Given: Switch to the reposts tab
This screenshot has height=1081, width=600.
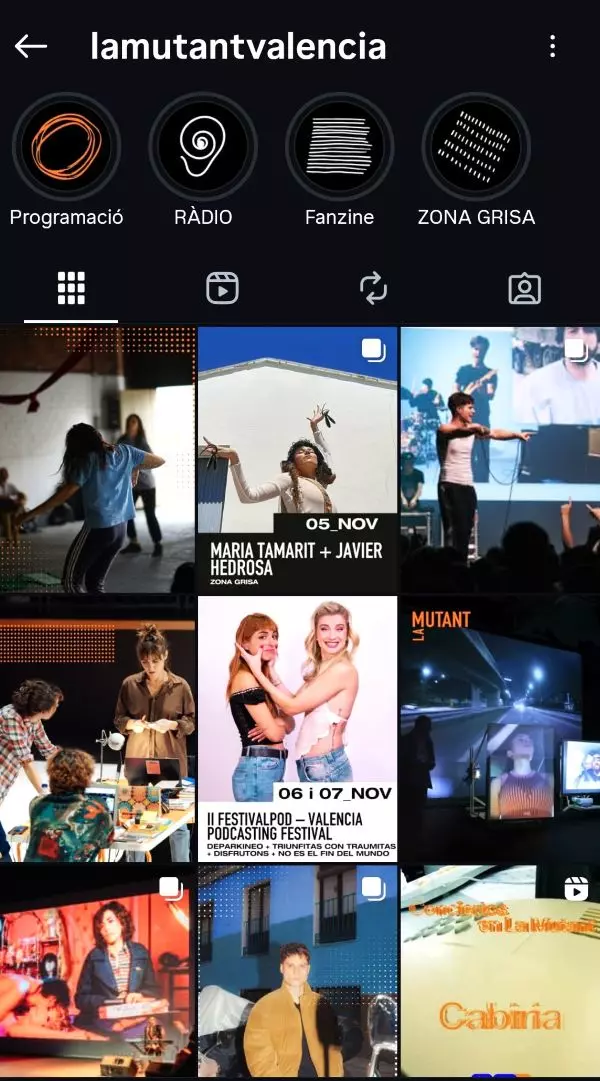Looking at the screenshot, I should point(373,288).
